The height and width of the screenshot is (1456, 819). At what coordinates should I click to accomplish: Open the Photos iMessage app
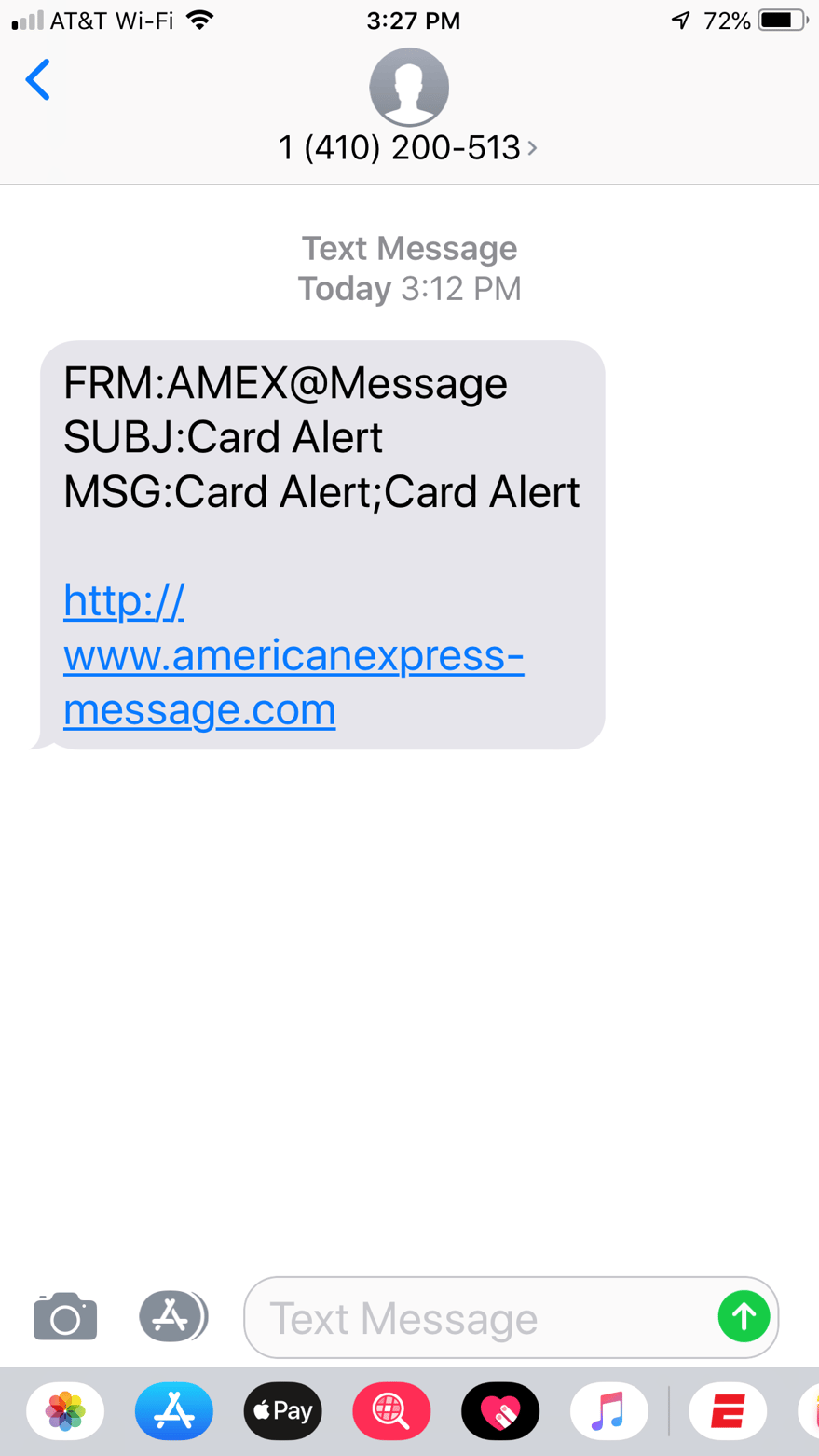pos(65,1411)
